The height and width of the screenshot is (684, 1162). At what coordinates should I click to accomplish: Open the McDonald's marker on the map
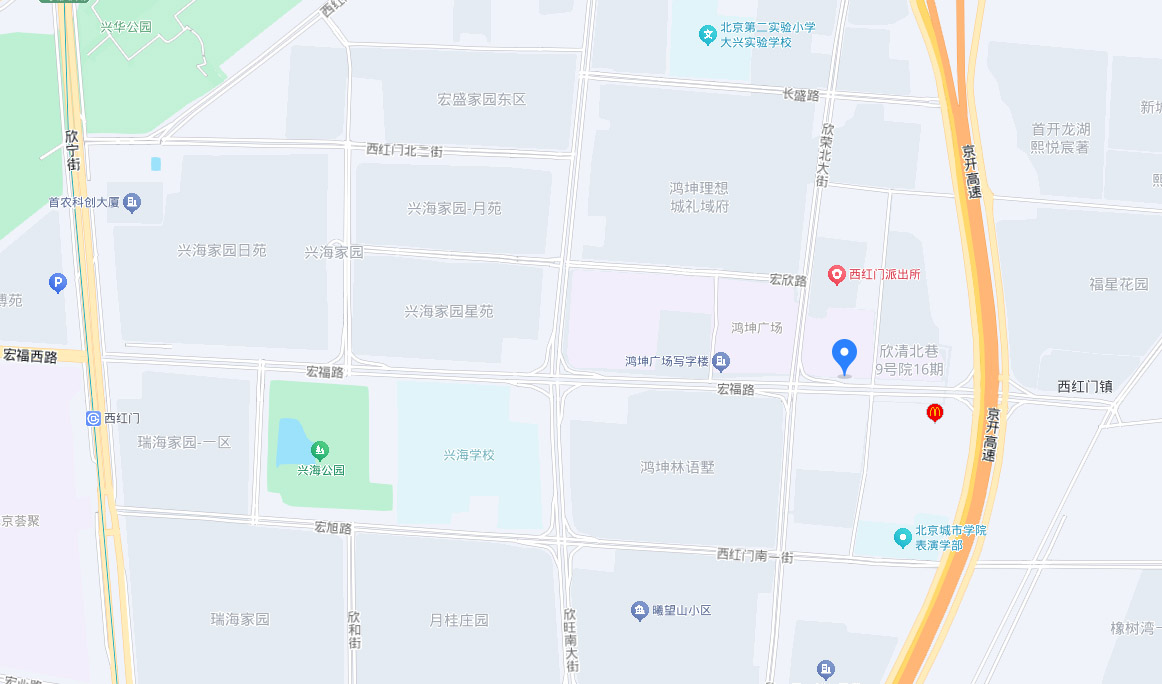pyautogui.click(x=935, y=411)
